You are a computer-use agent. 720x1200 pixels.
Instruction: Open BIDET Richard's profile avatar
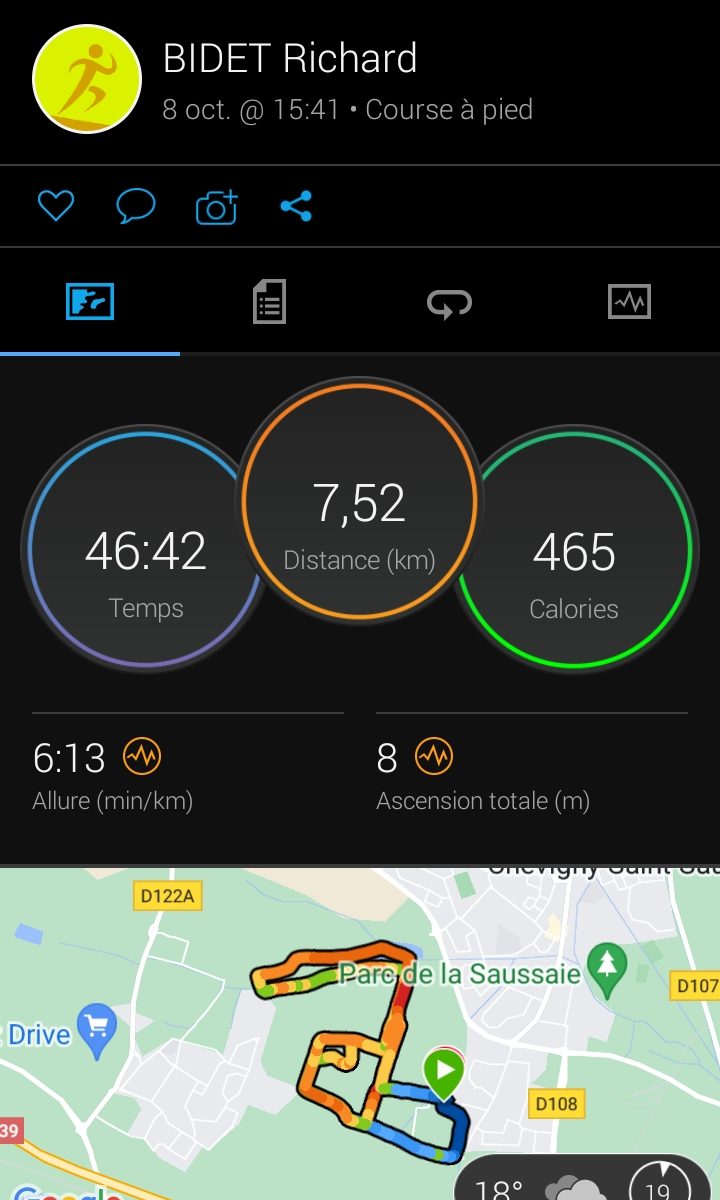pyautogui.click(x=87, y=79)
